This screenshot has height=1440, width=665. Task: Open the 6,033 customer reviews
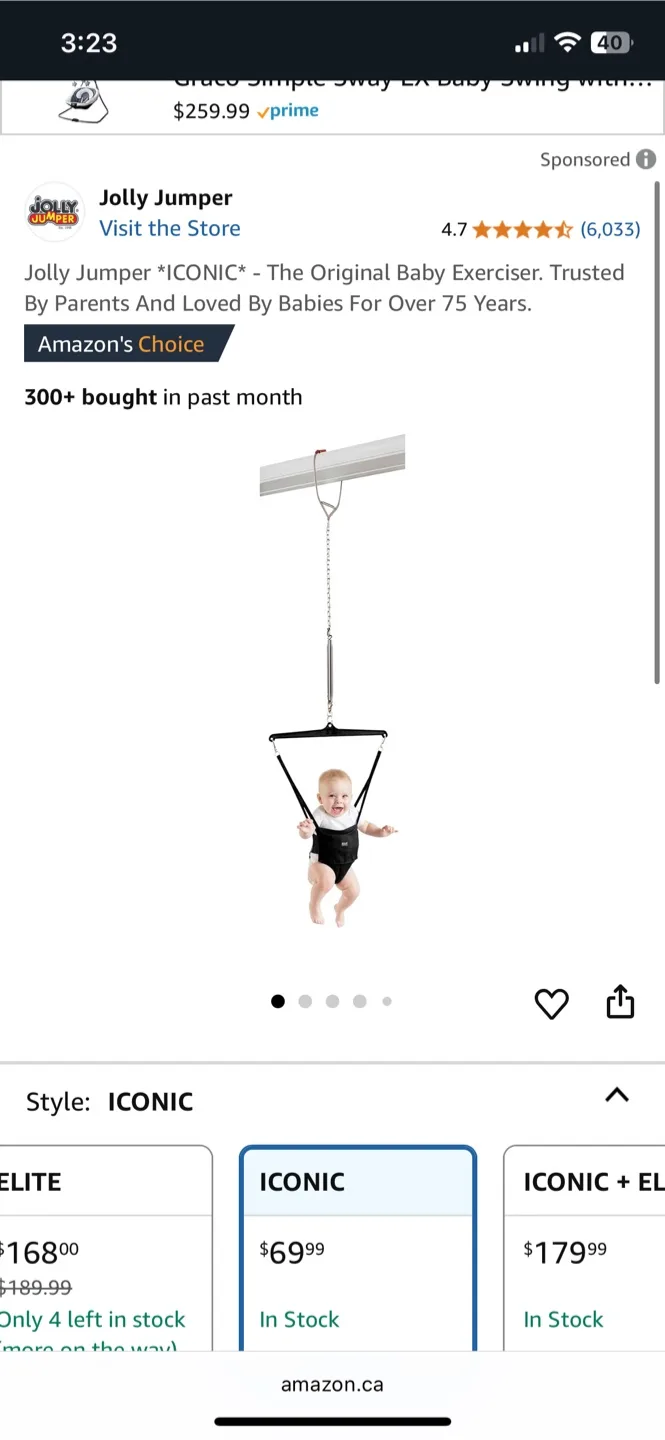[610, 229]
